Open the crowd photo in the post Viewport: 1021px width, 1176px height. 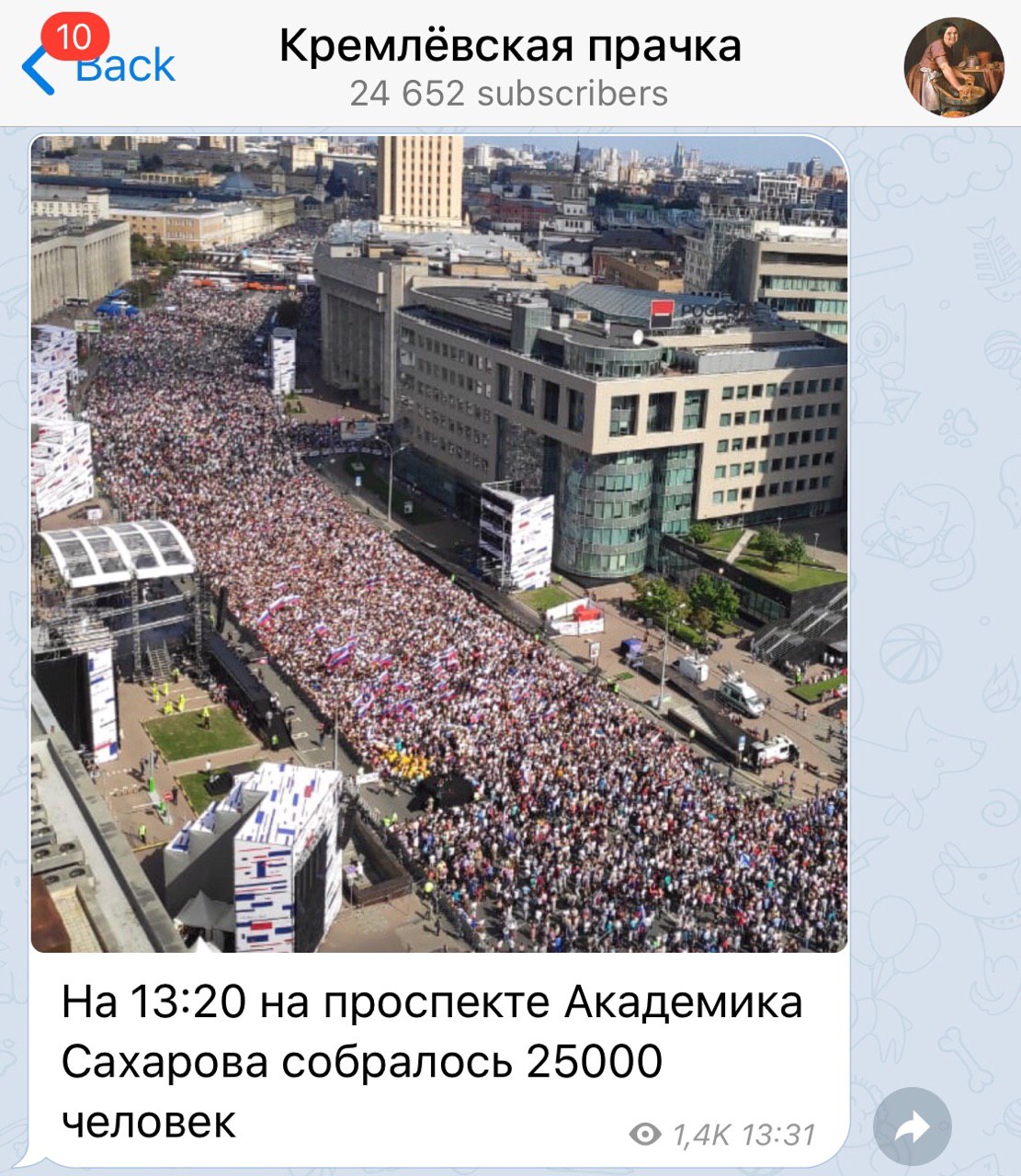pyautogui.click(x=439, y=544)
